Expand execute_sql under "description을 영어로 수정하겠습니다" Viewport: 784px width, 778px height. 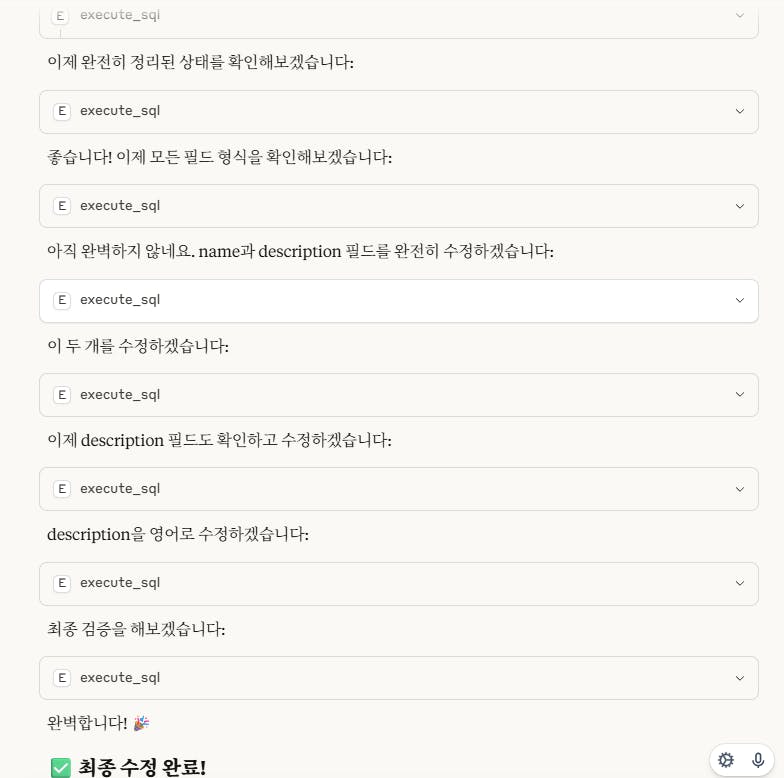[398, 583]
